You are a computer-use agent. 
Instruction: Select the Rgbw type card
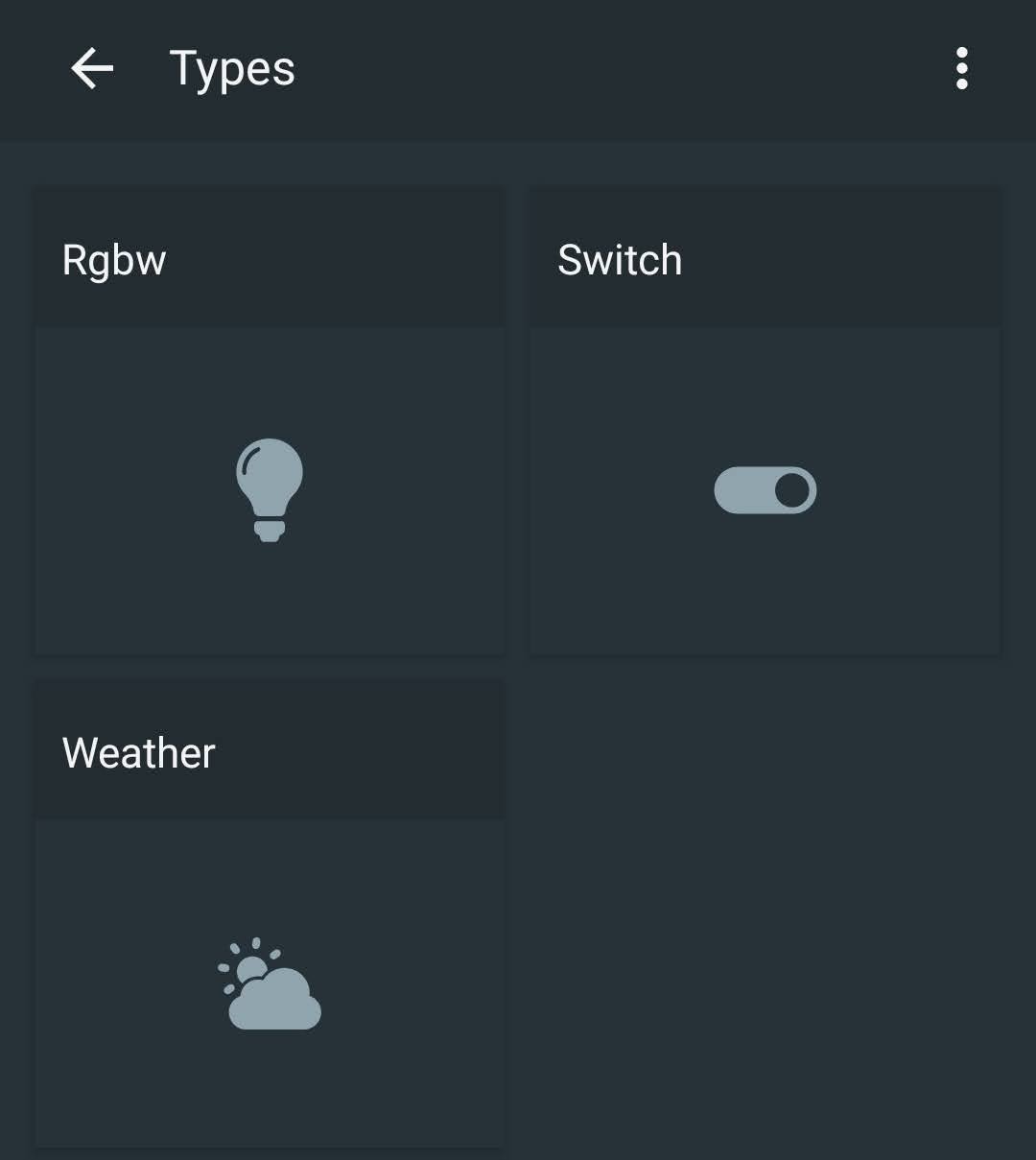point(270,420)
